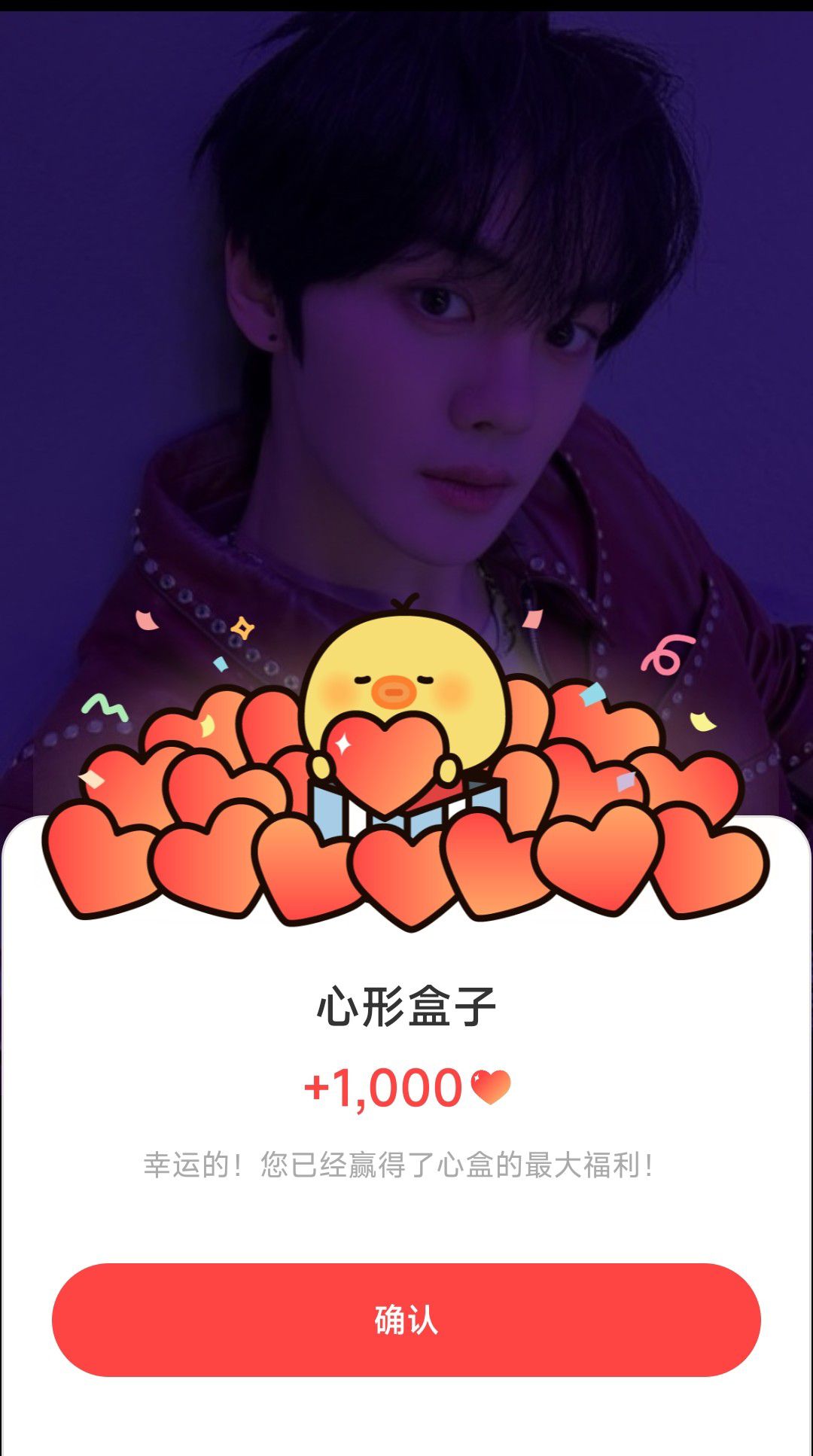Tap the sparkling heart held by the chick

click(x=385, y=760)
